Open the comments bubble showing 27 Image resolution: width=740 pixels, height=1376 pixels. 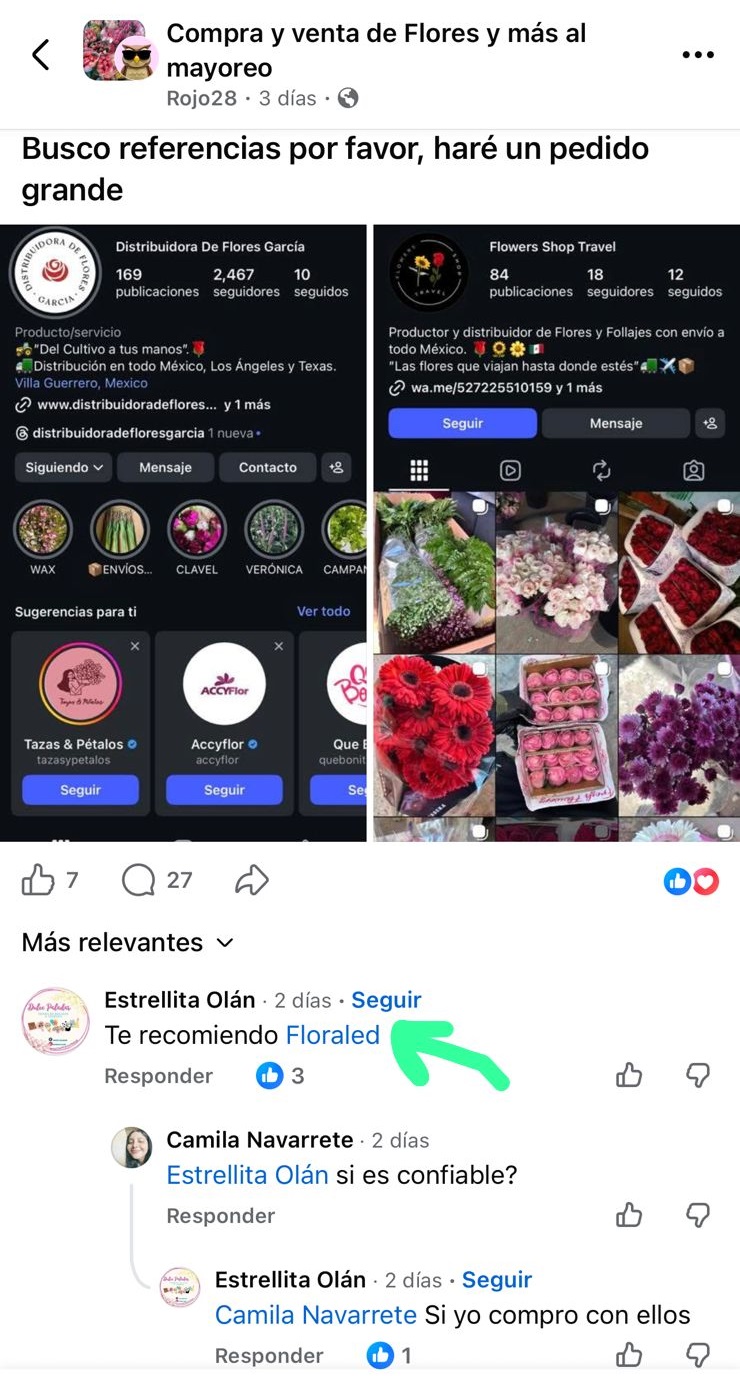click(x=139, y=880)
